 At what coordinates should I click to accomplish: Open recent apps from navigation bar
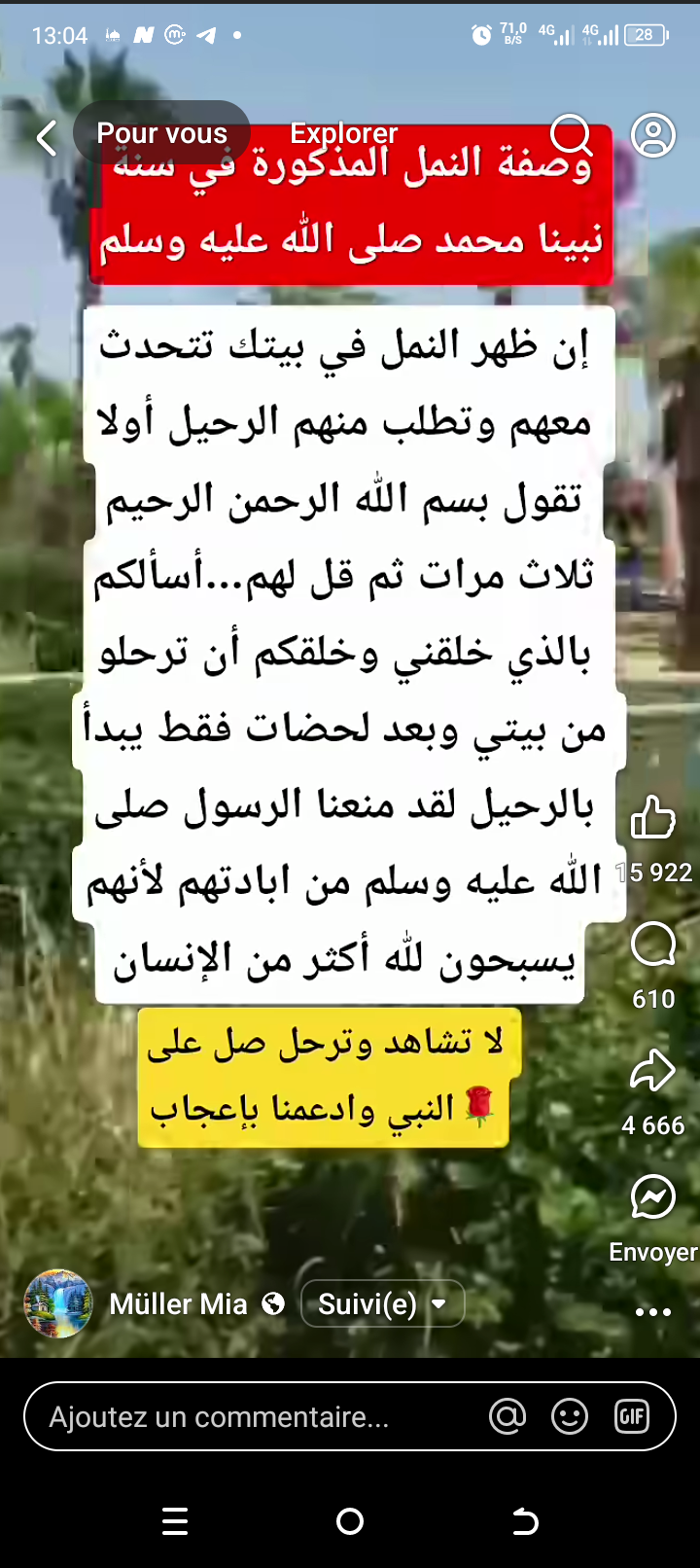(175, 1521)
